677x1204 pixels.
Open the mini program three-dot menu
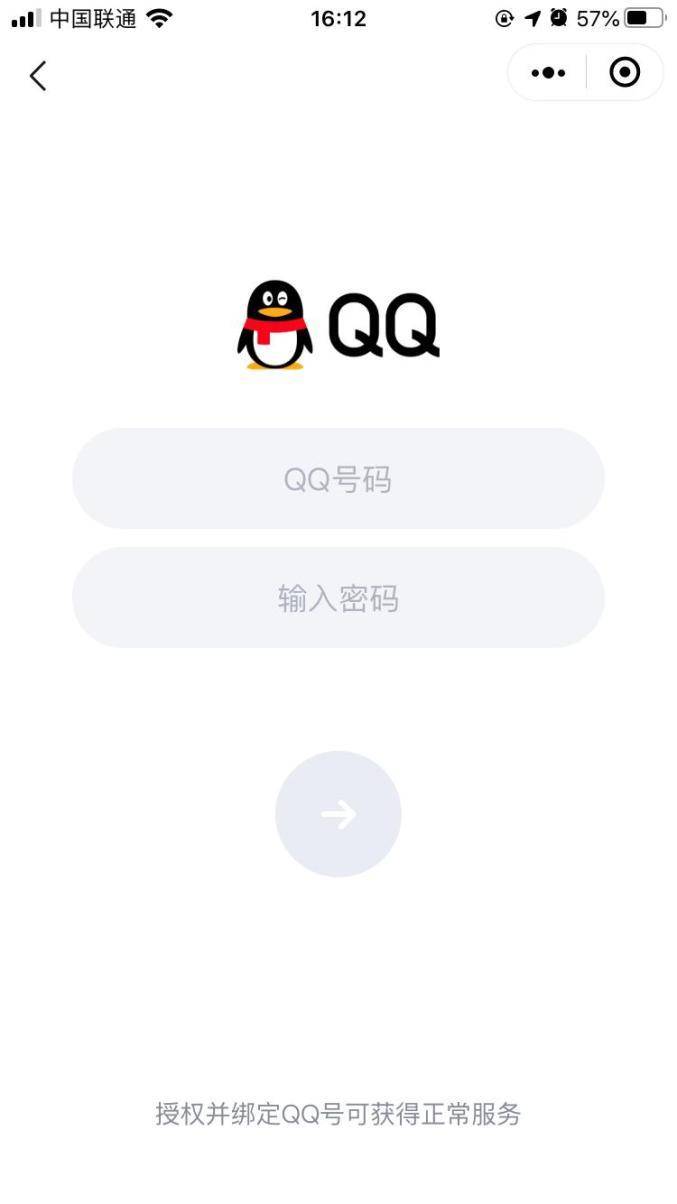click(x=548, y=73)
